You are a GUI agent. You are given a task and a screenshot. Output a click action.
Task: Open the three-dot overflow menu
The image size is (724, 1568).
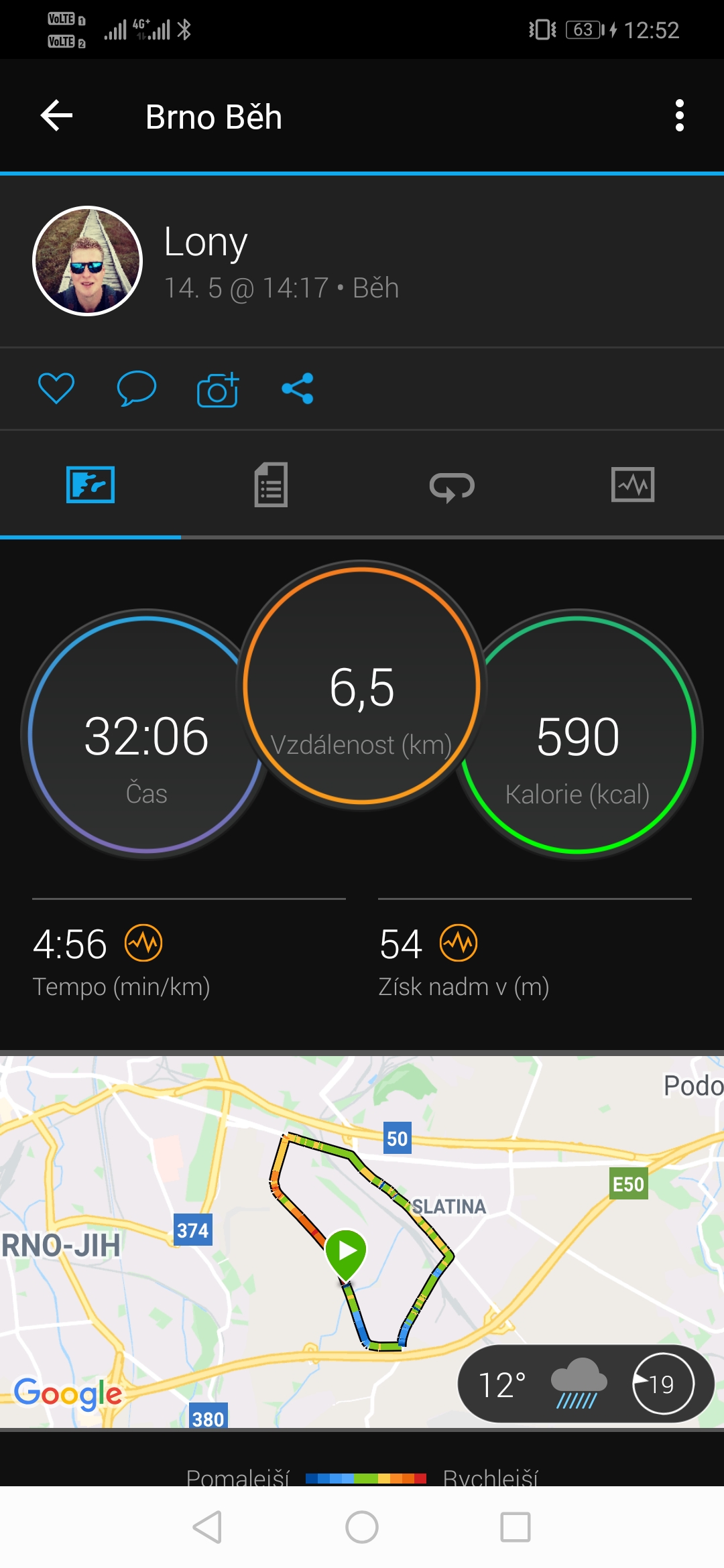point(679,116)
